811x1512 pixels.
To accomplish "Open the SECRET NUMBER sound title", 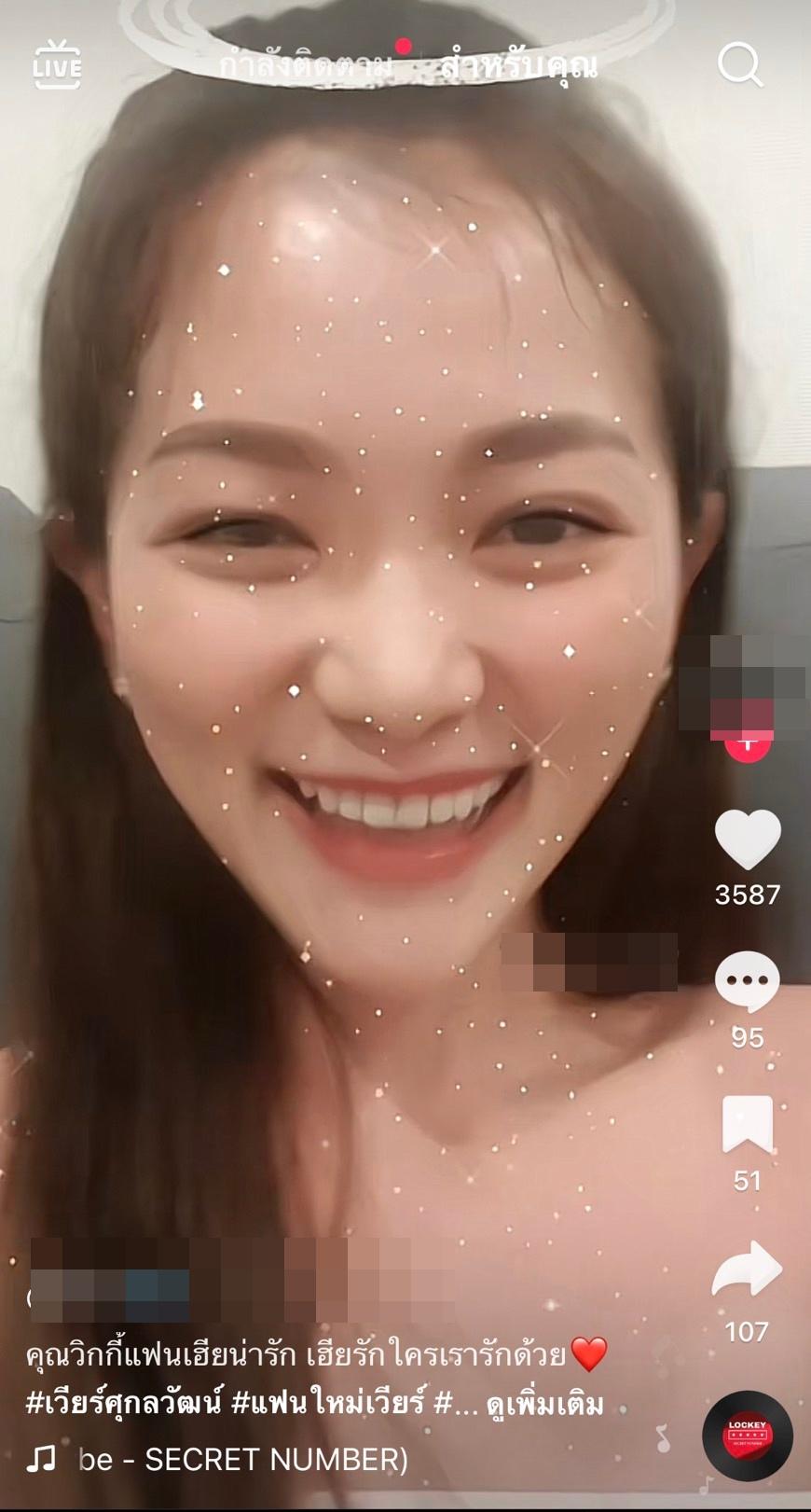I will pos(242,1460).
